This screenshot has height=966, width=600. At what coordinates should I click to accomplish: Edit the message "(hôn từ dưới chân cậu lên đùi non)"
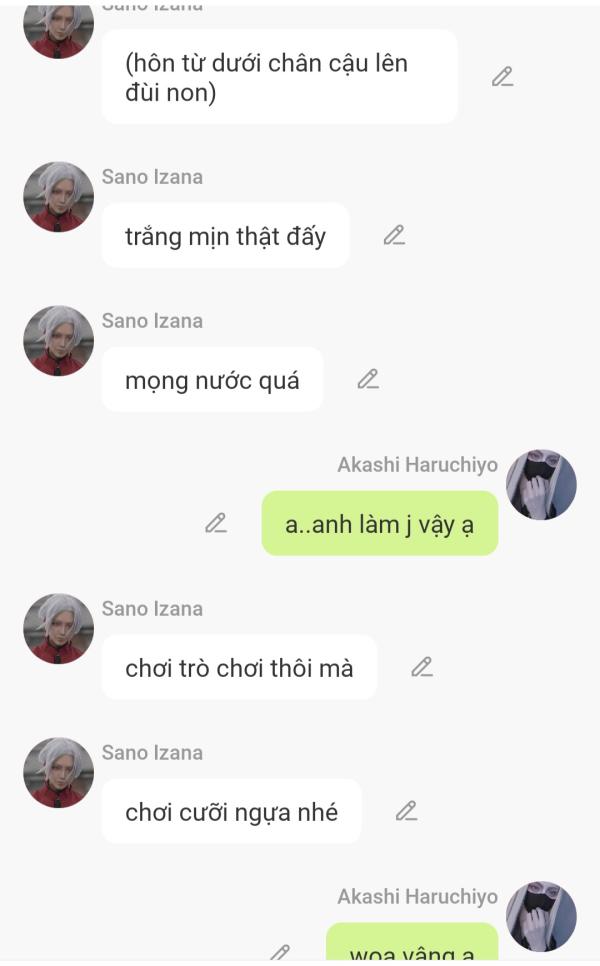coord(502,77)
